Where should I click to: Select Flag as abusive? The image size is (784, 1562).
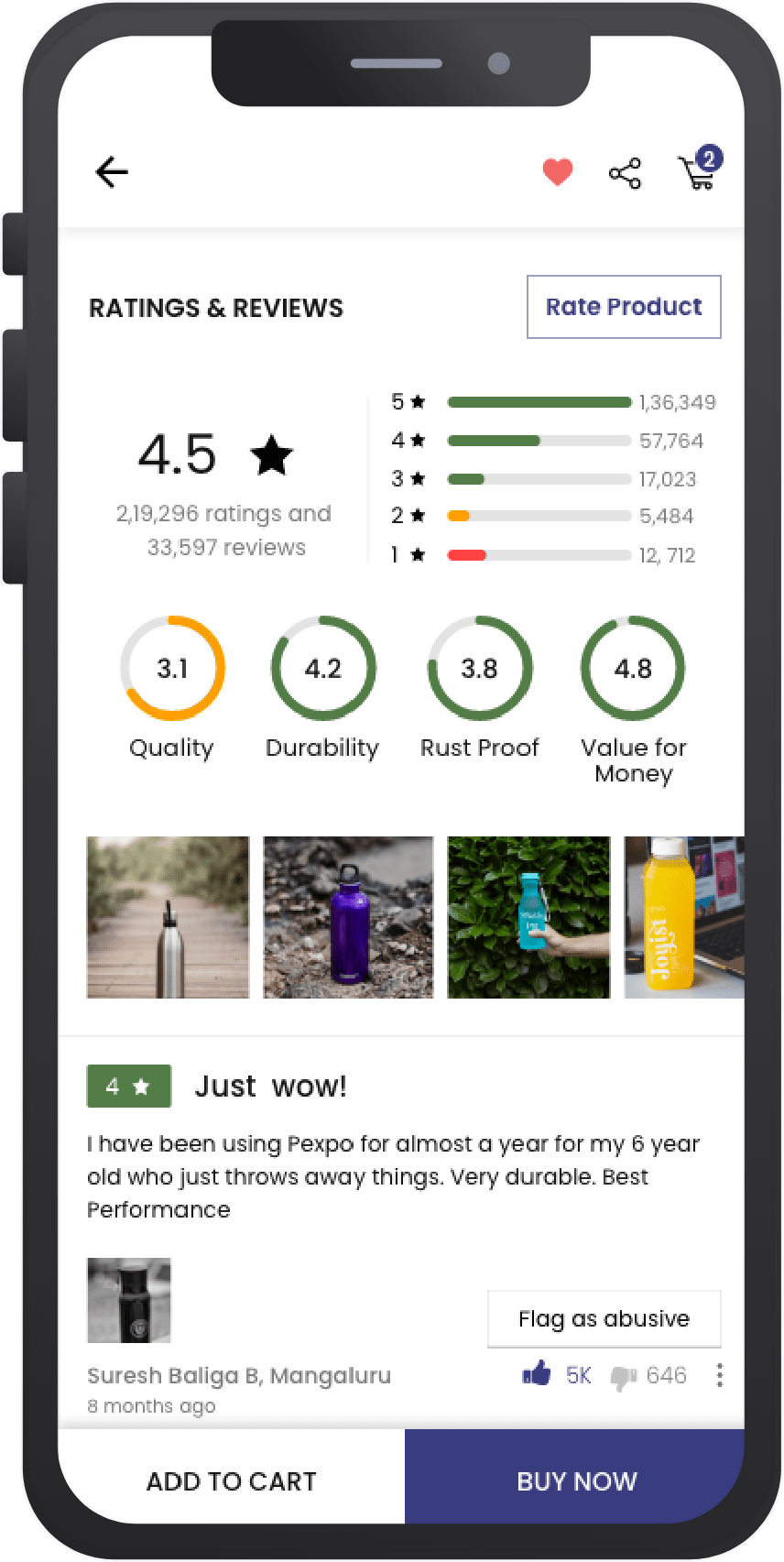click(604, 1319)
